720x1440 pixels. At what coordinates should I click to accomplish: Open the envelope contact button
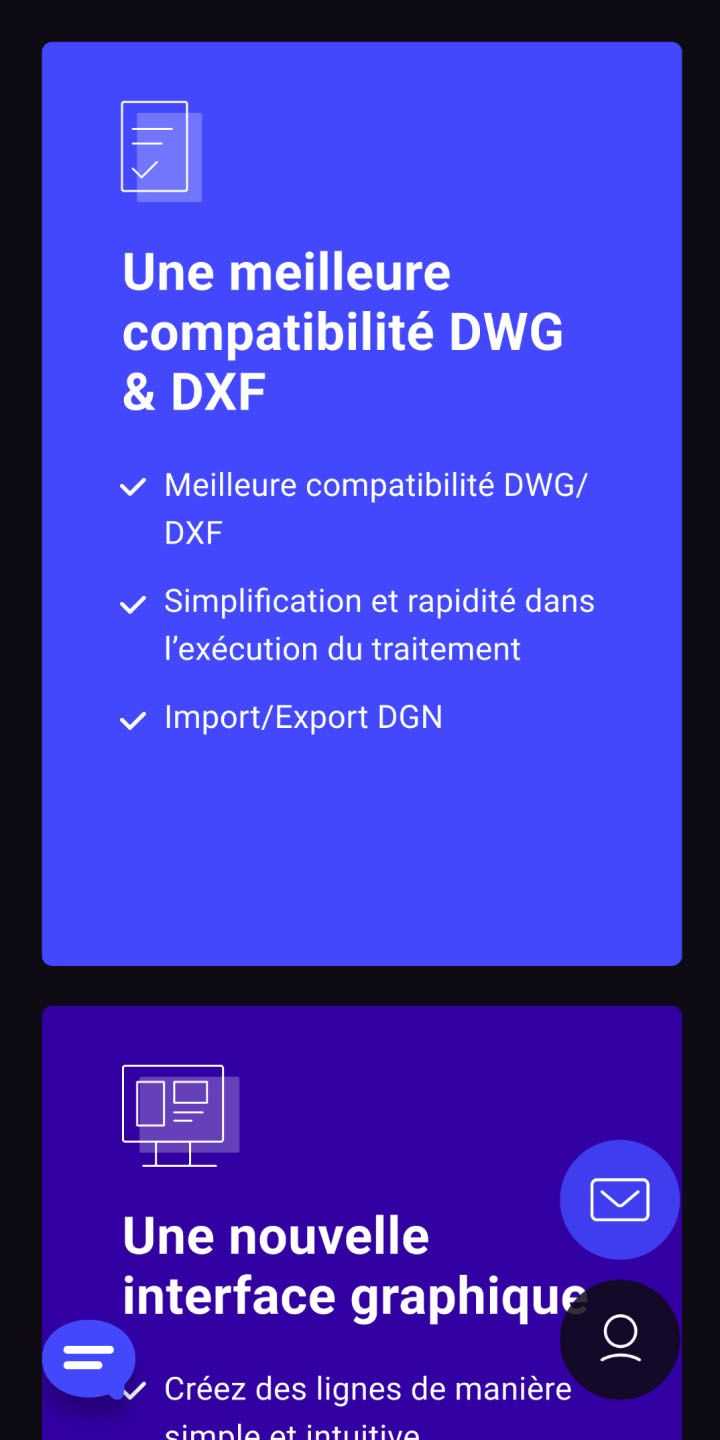tap(620, 1199)
